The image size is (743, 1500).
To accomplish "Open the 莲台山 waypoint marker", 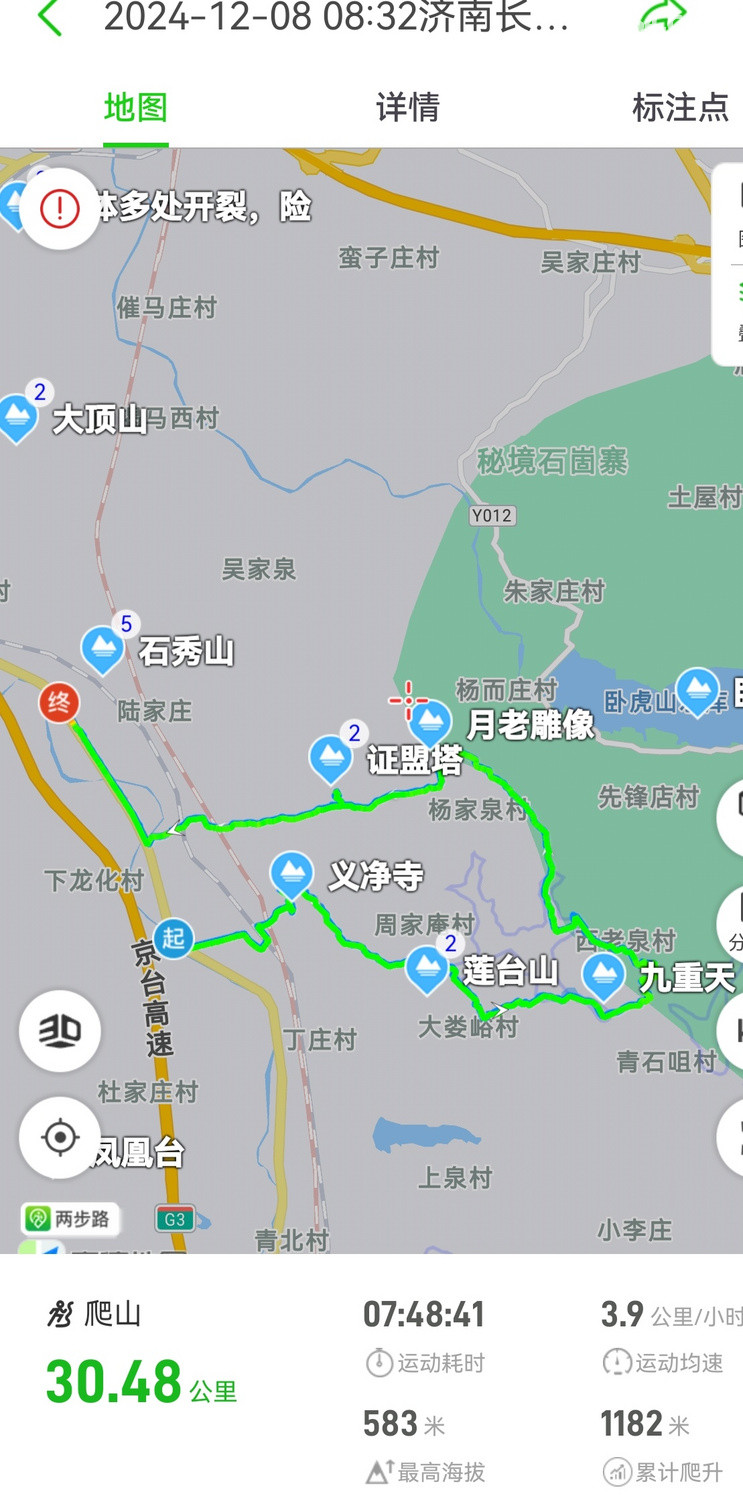I will (x=427, y=968).
